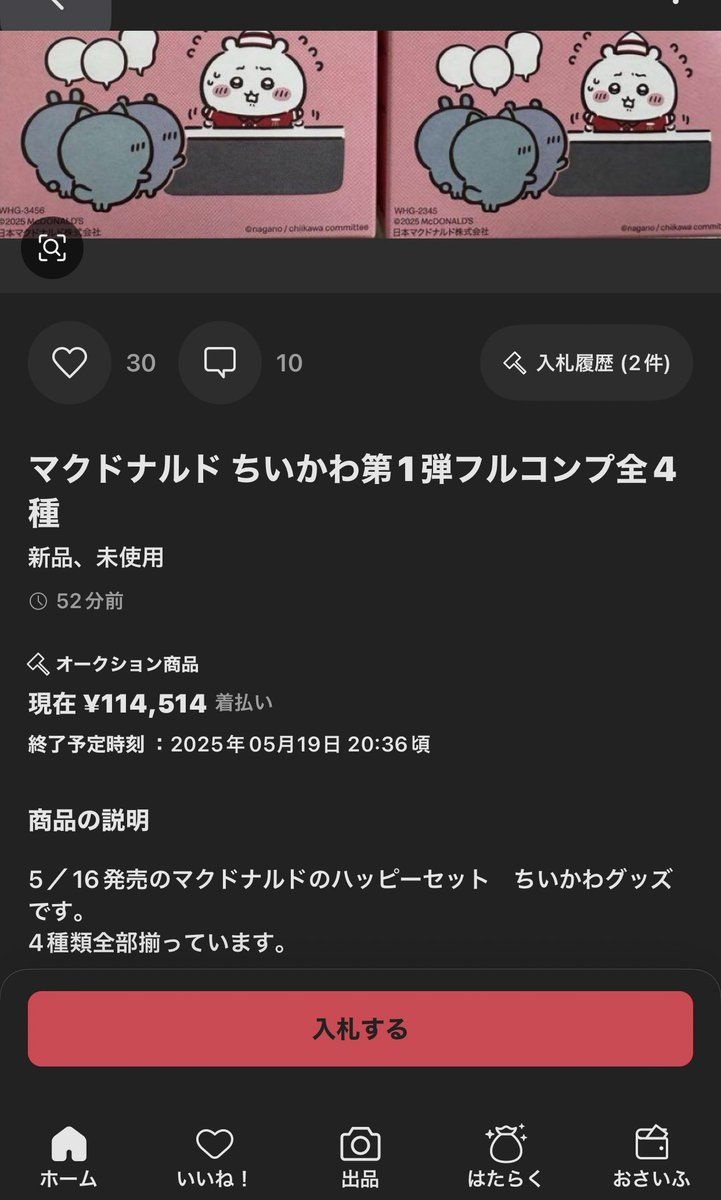
Task: Like this auction item
Action: click(x=69, y=362)
